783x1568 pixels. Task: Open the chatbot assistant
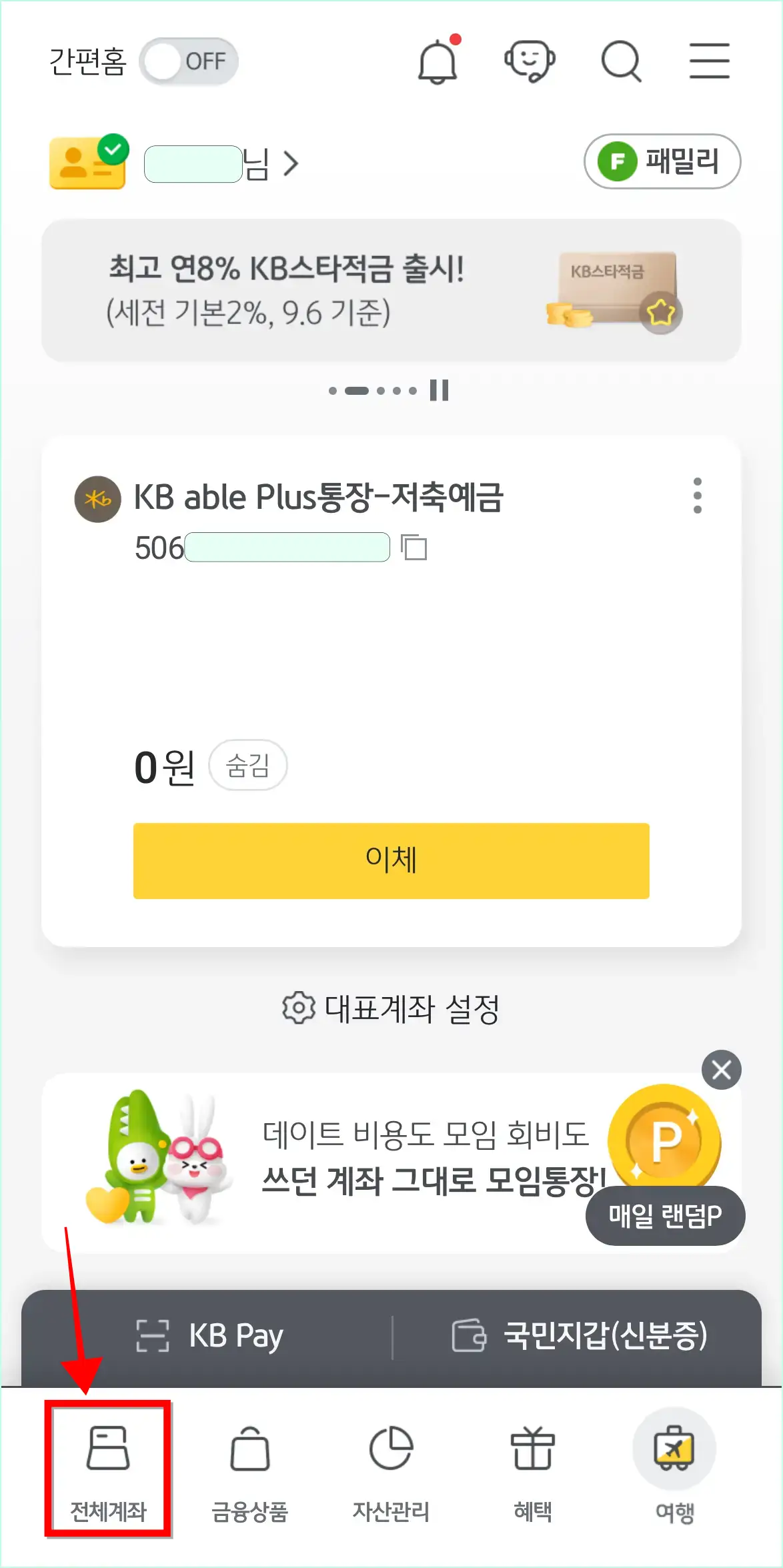click(530, 60)
